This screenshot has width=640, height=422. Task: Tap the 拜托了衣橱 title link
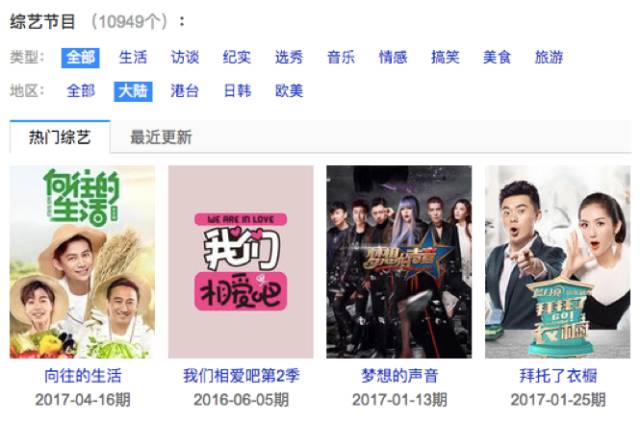[558, 375]
